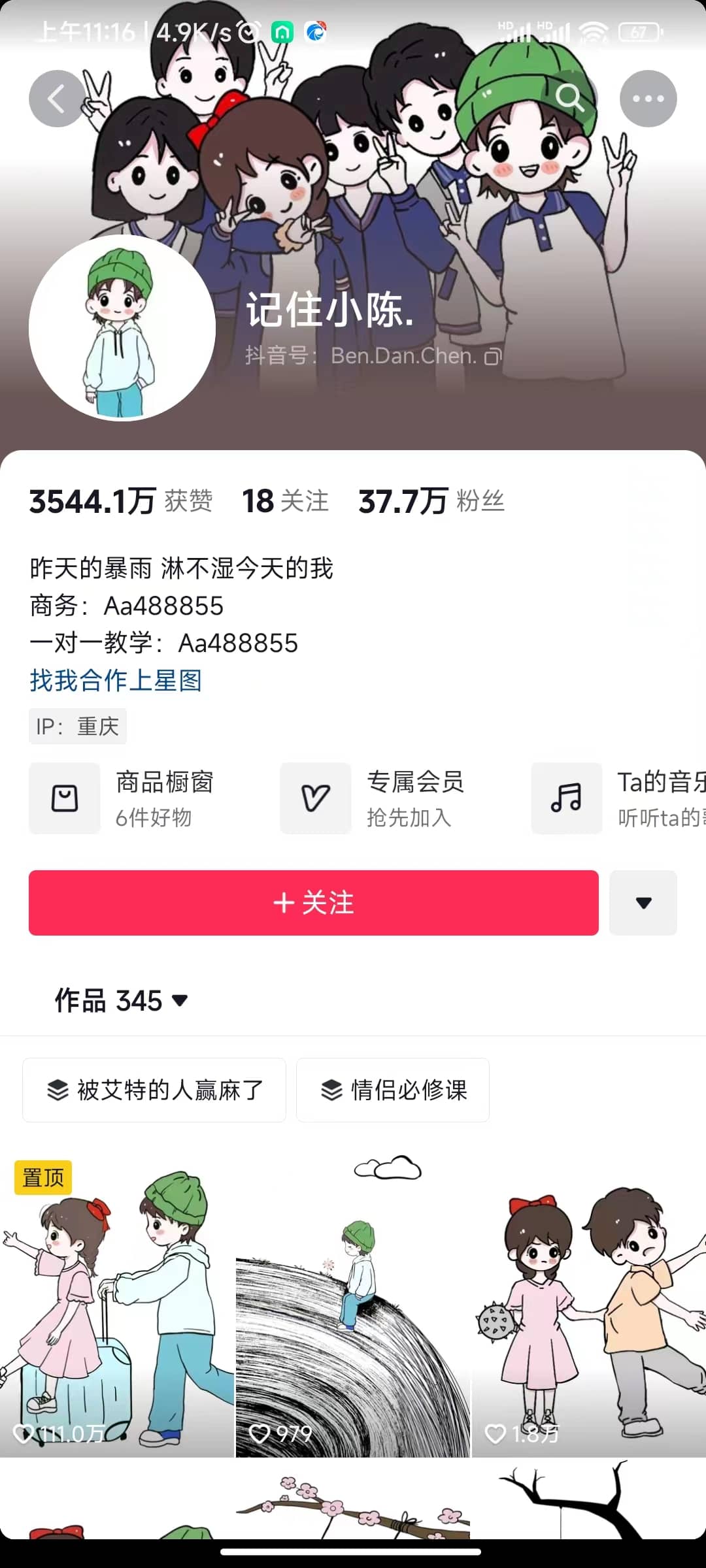The width and height of the screenshot is (706, 1568).
Task: Open the 作品 345 sort dropdown triangle
Action: (180, 1001)
